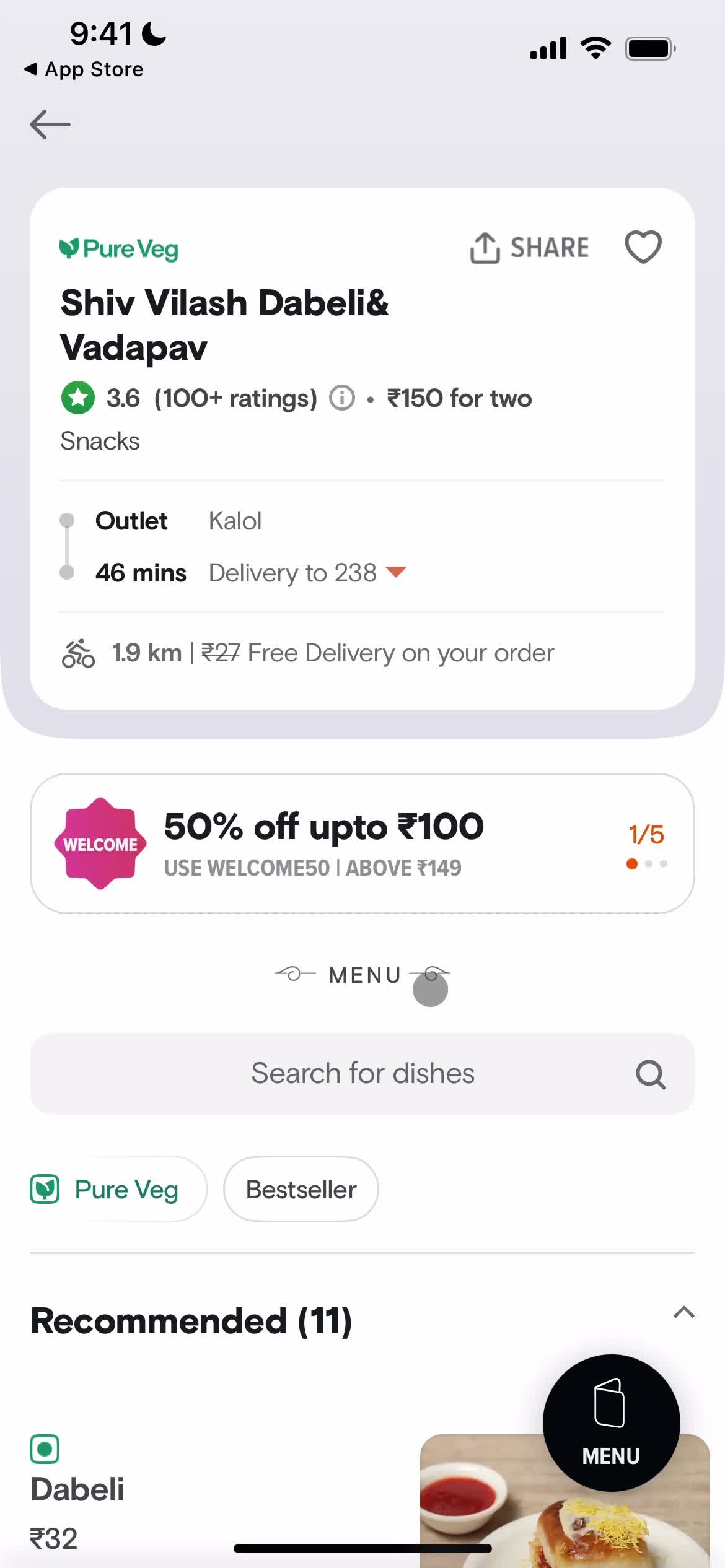Search for dishes
This screenshot has height=1568, width=725.
tap(362, 1074)
